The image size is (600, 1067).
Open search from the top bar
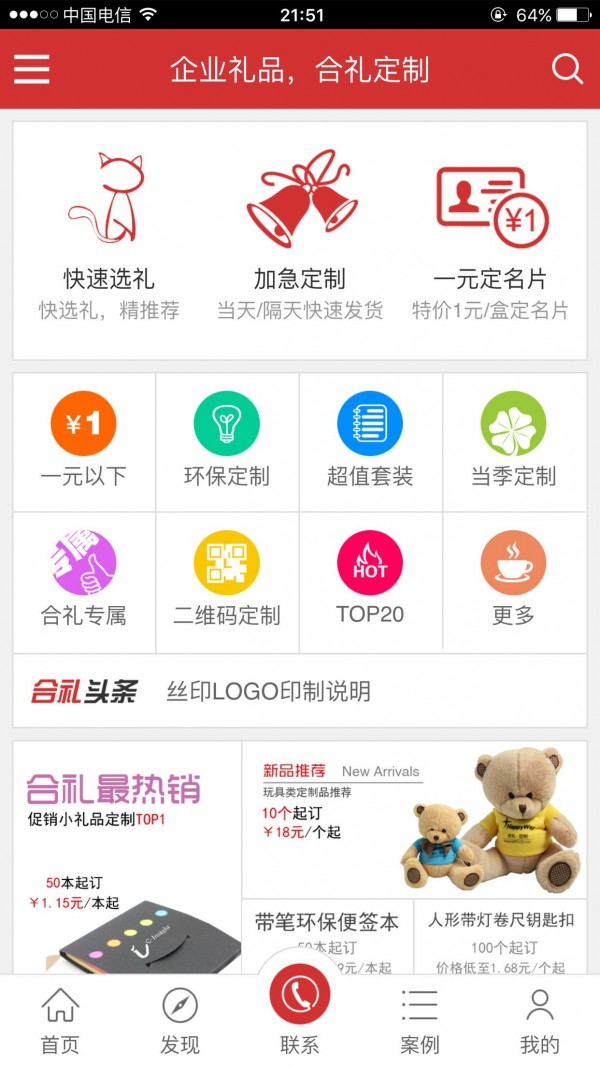click(567, 69)
